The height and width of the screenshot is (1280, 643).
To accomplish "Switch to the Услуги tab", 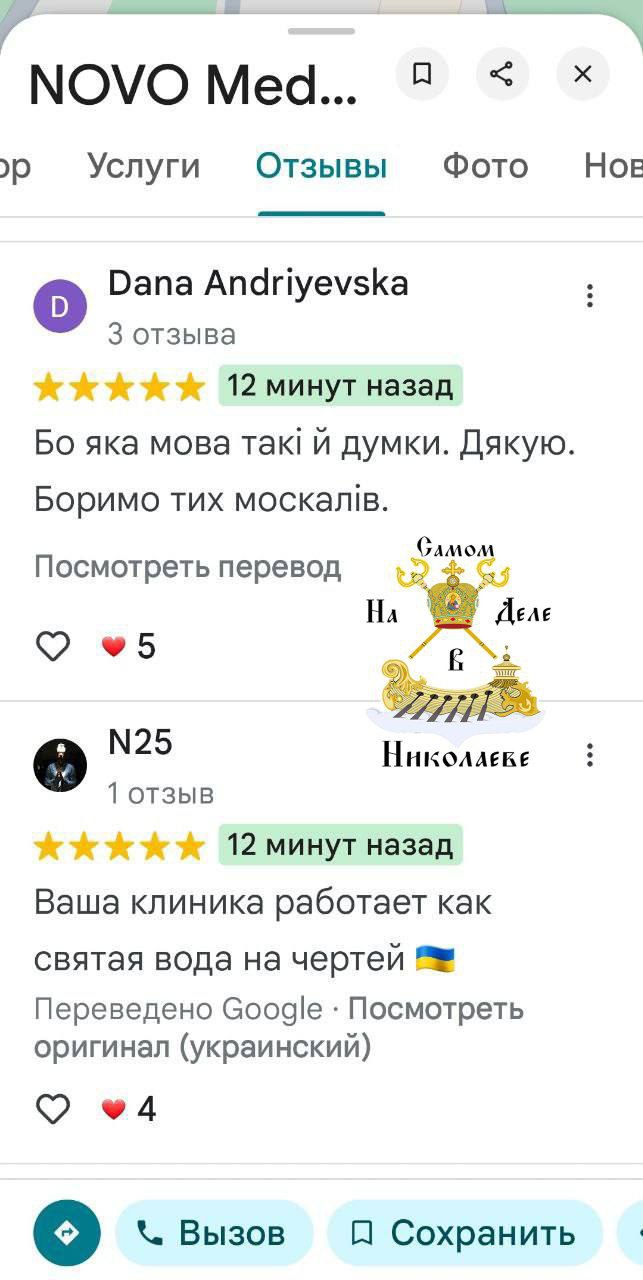I will click(144, 166).
